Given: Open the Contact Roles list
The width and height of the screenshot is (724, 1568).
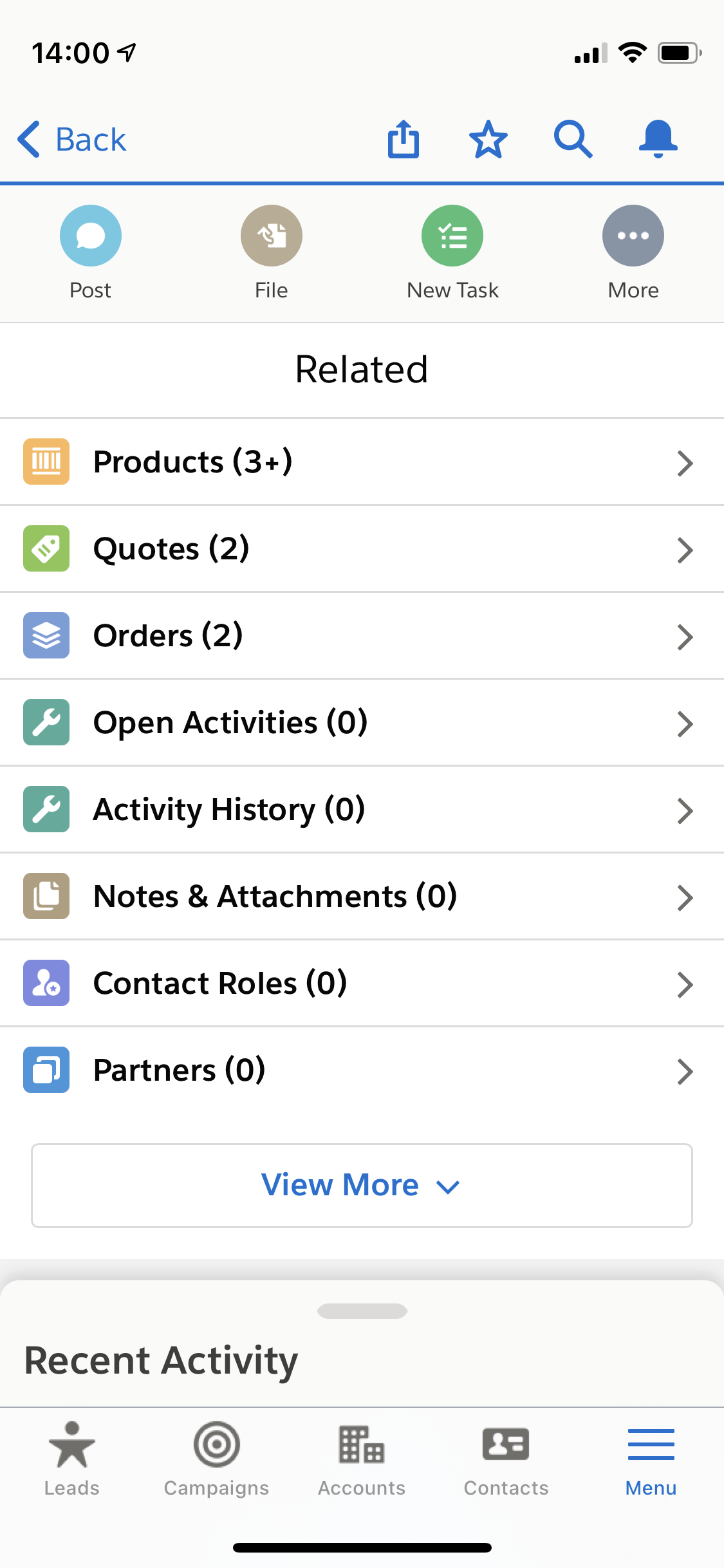Looking at the screenshot, I should pos(362,984).
